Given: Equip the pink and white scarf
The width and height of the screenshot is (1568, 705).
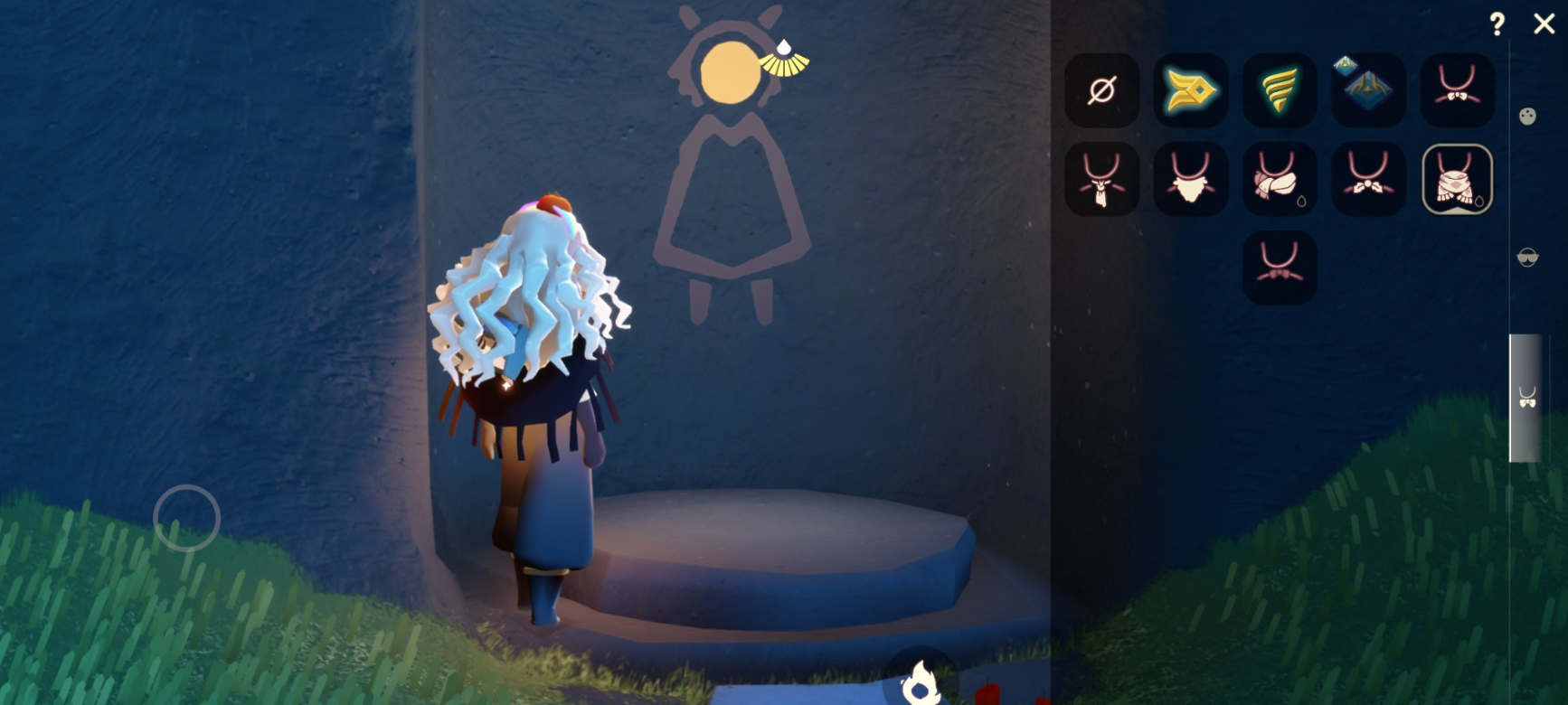Looking at the screenshot, I should click(x=1279, y=179).
